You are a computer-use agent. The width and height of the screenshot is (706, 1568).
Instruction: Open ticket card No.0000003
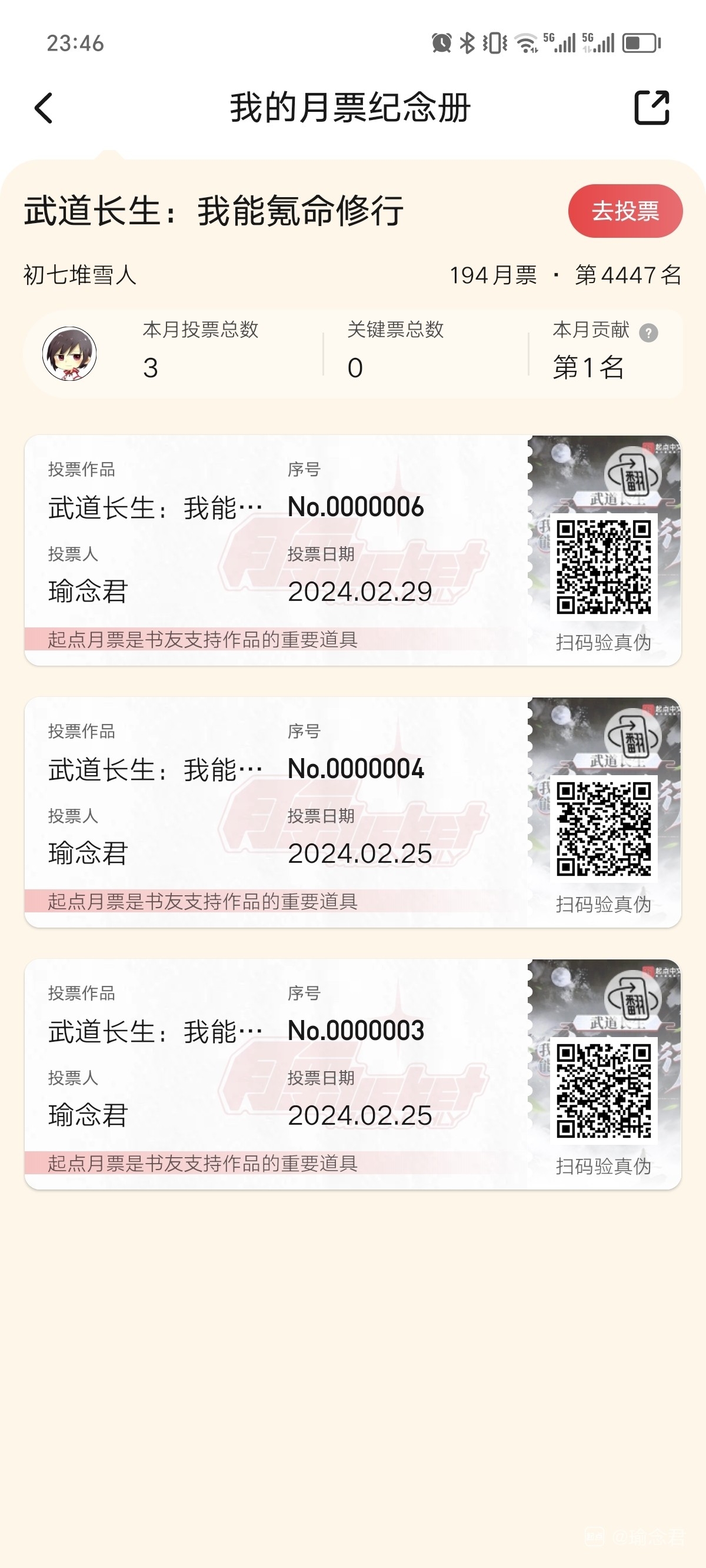coord(274,1073)
